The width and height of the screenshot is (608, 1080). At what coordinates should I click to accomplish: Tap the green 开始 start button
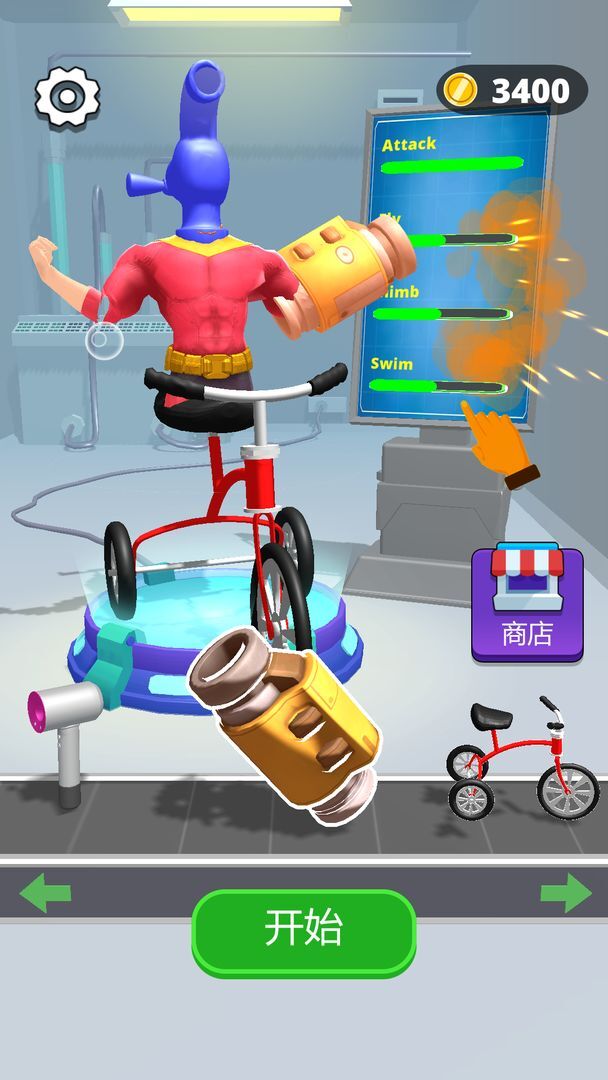pyautogui.click(x=303, y=930)
